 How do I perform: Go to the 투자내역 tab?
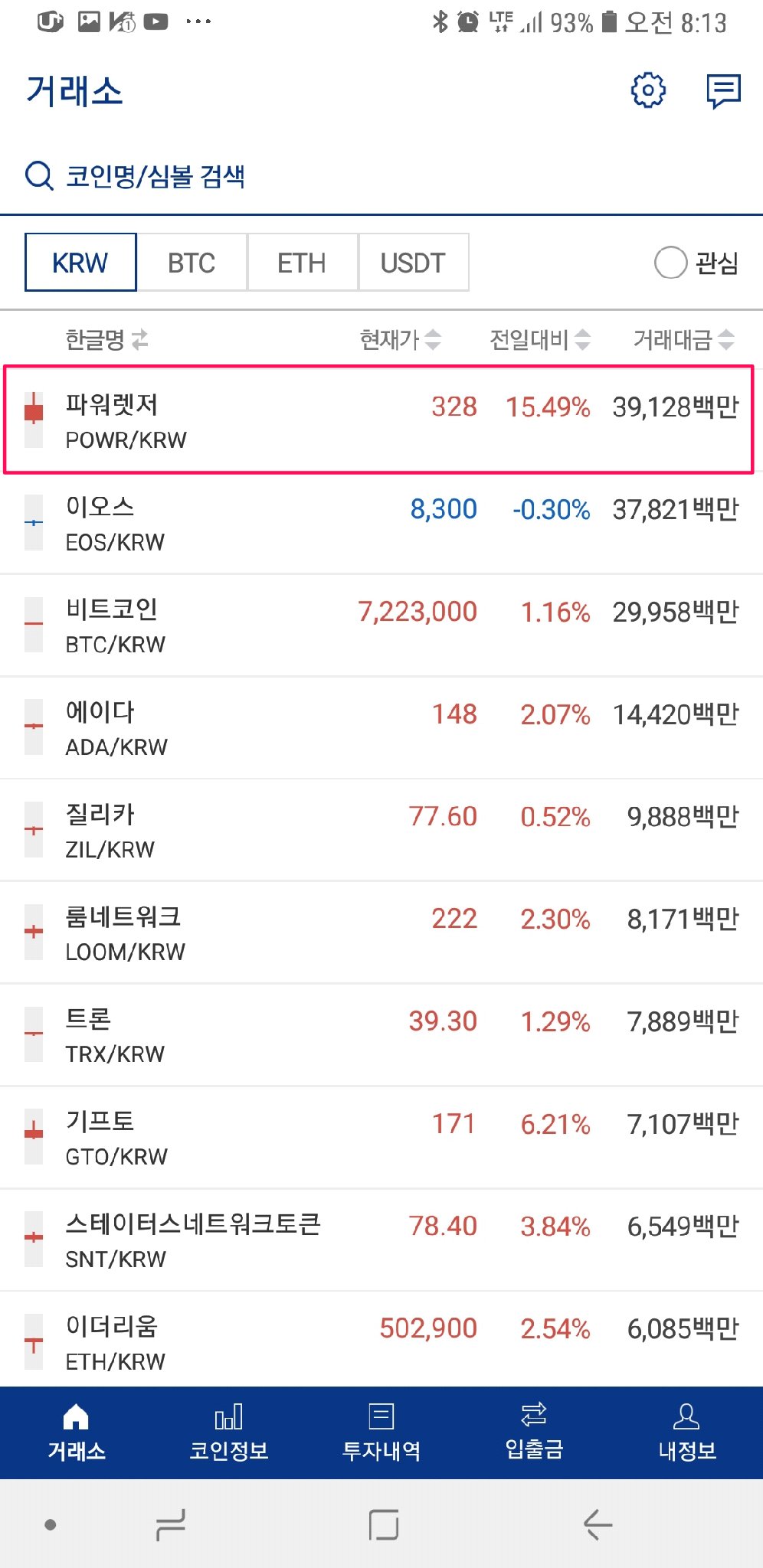(x=381, y=1432)
